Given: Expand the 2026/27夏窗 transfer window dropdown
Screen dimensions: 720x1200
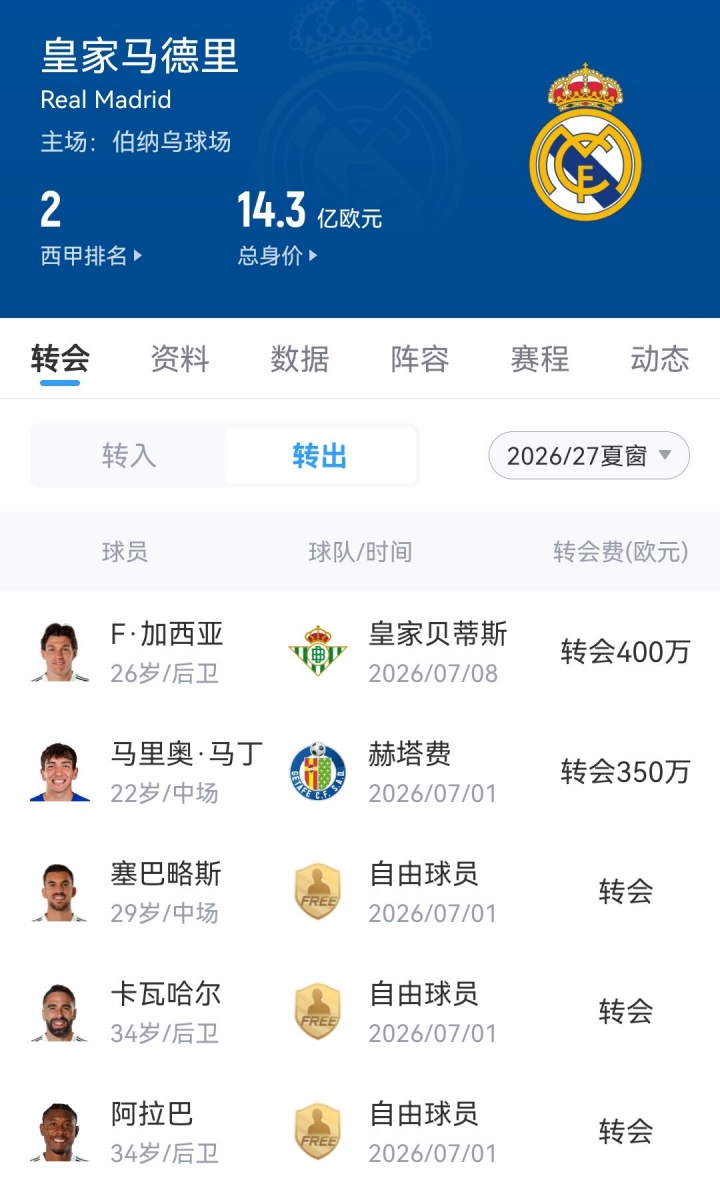Looking at the screenshot, I should click(589, 456).
